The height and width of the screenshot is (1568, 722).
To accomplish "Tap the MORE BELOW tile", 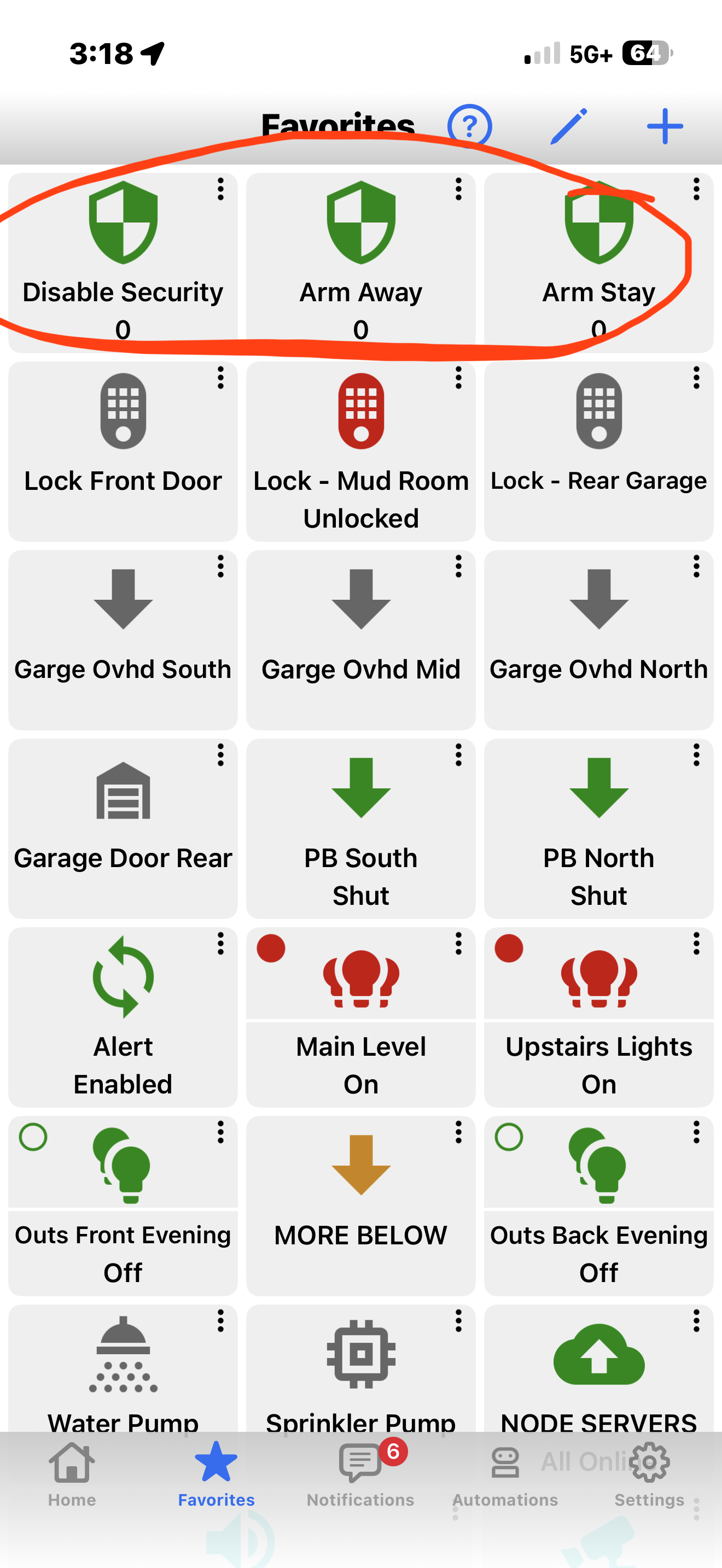I will coord(360,1205).
